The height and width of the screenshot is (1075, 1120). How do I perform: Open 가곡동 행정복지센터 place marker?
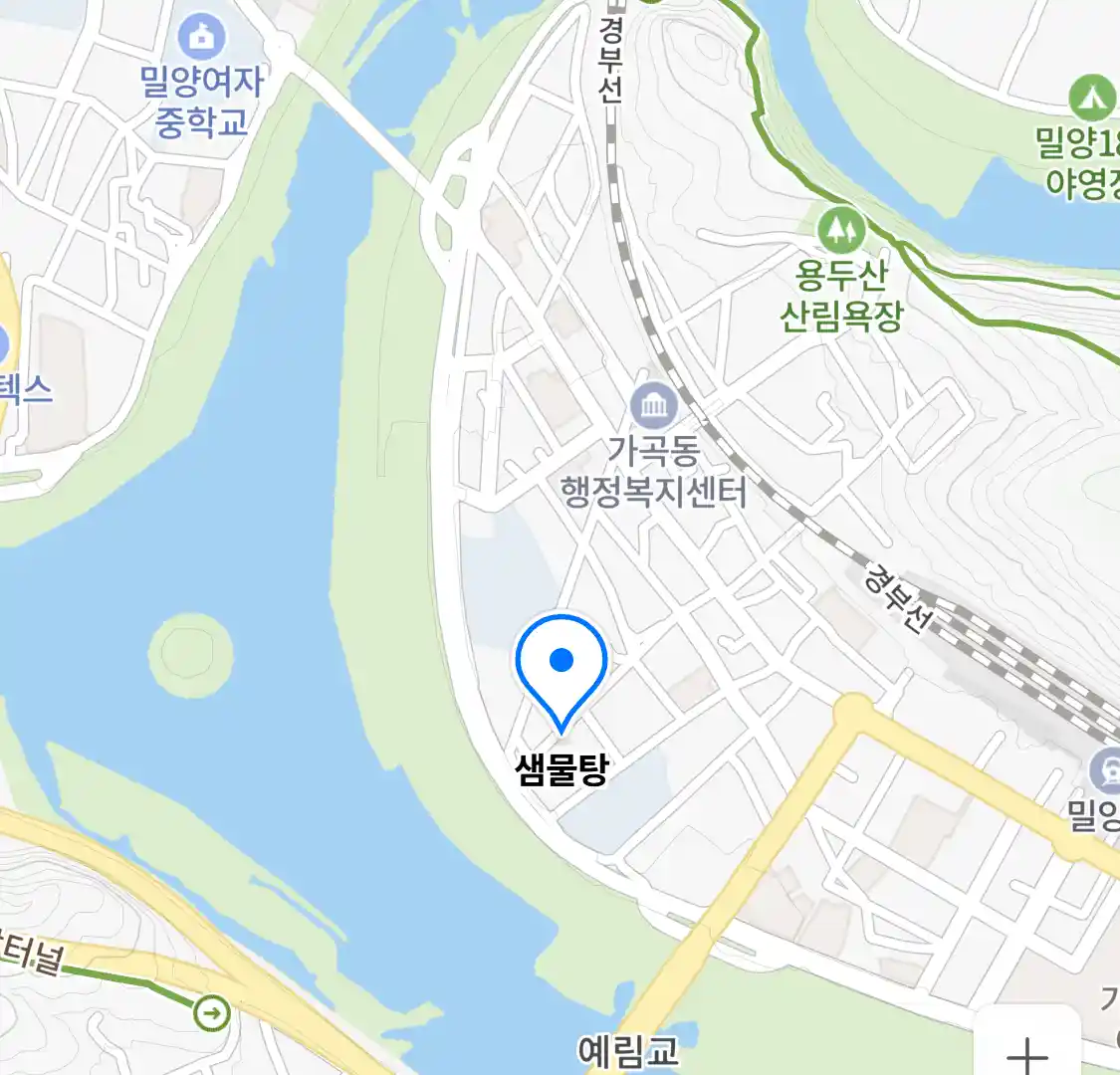pos(654,406)
